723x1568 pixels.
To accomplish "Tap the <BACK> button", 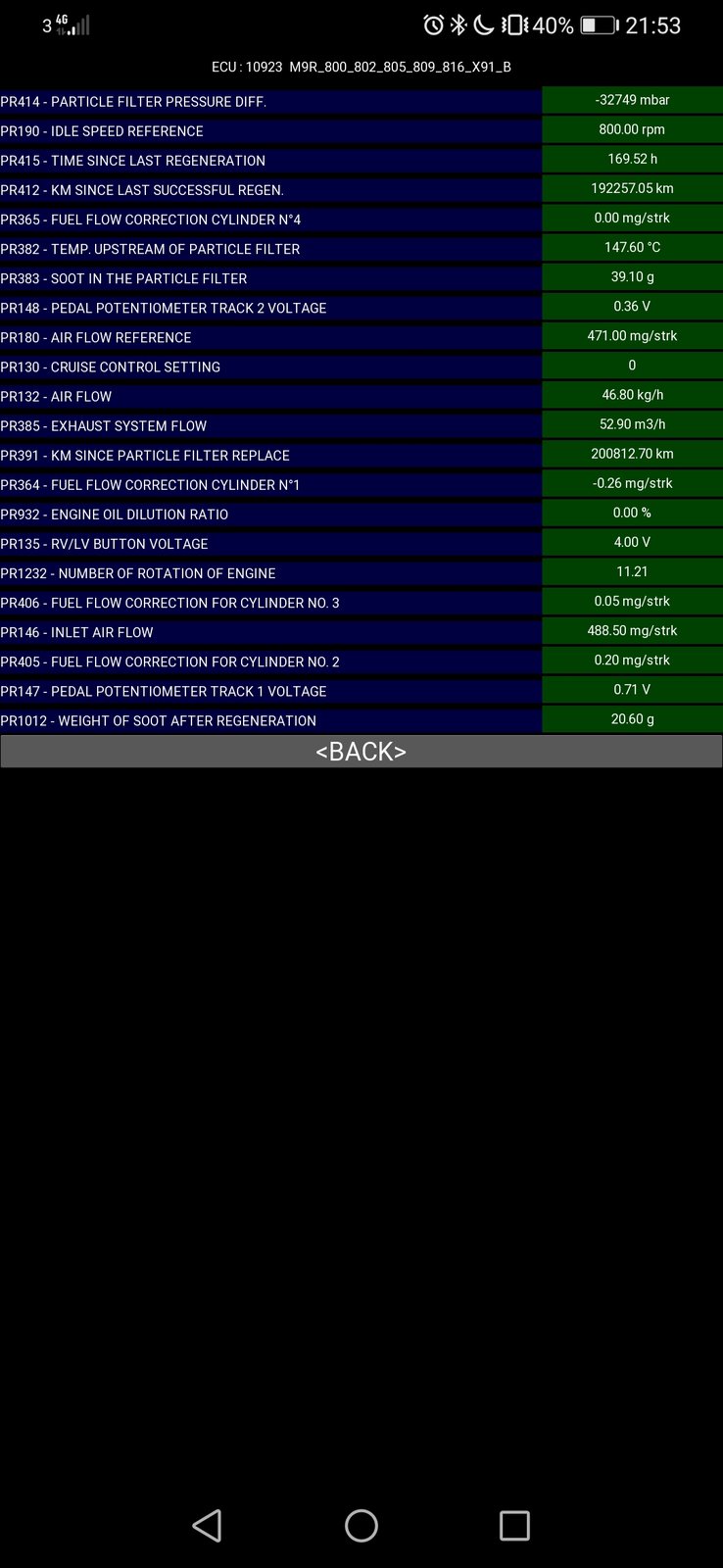I will 361,752.
